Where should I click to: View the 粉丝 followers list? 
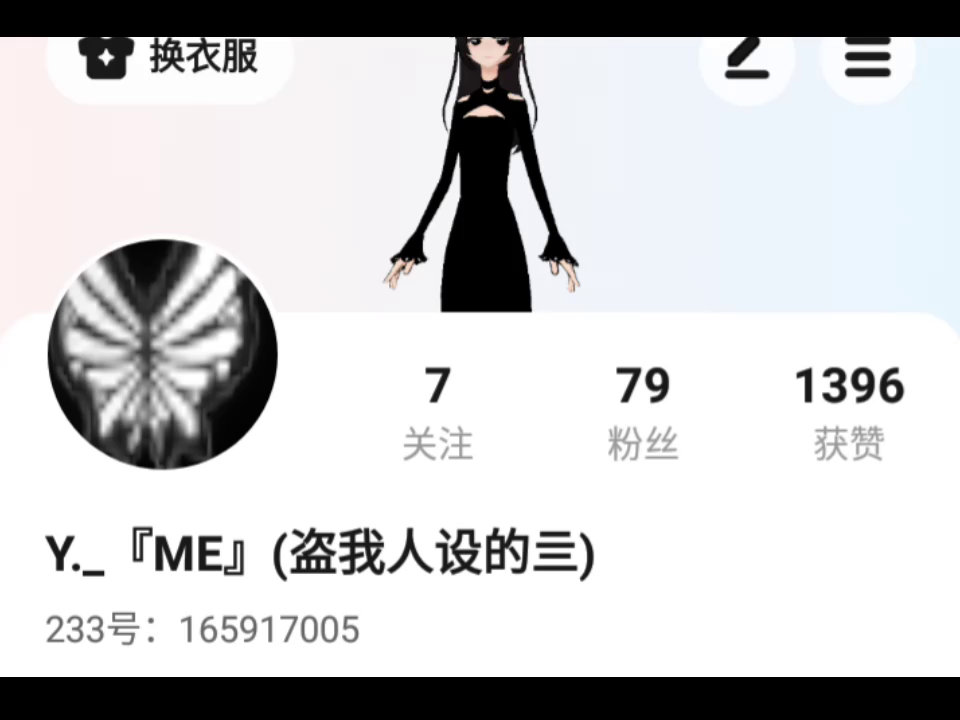(642, 412)
